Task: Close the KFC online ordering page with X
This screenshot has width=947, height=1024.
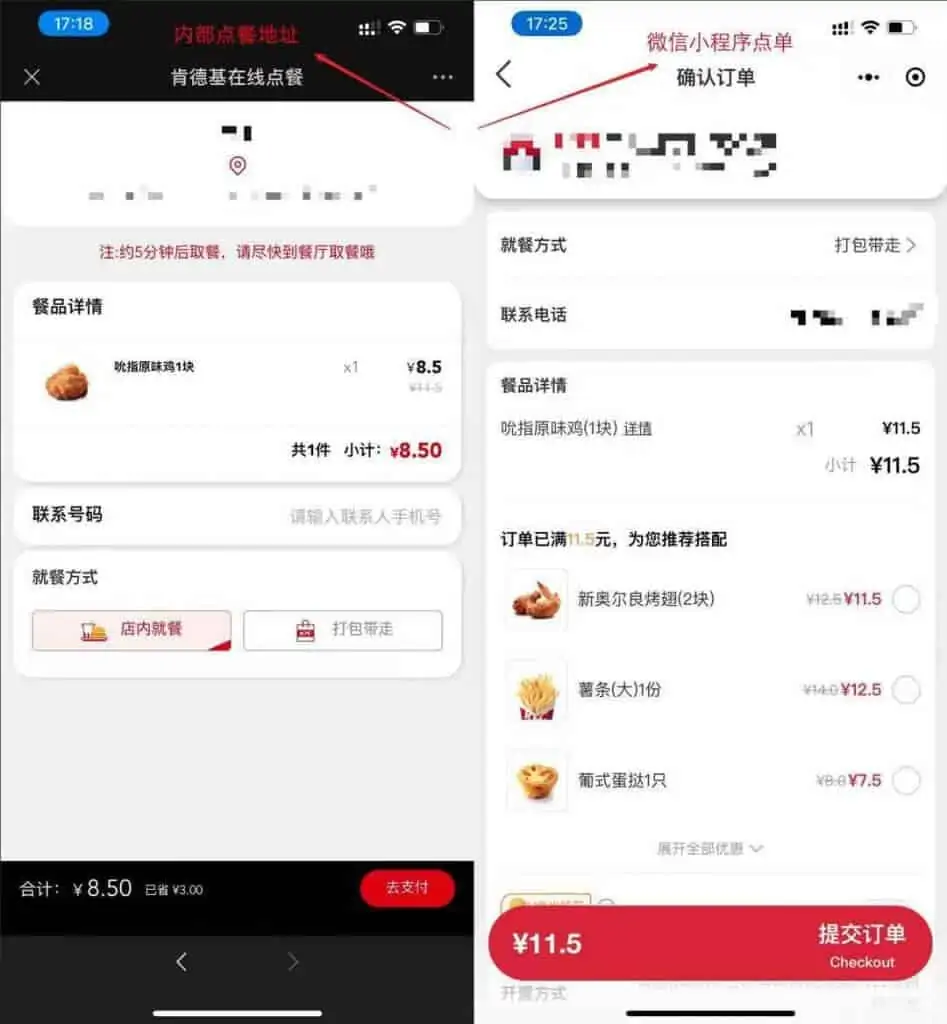Action: click(x=30, y=77)
